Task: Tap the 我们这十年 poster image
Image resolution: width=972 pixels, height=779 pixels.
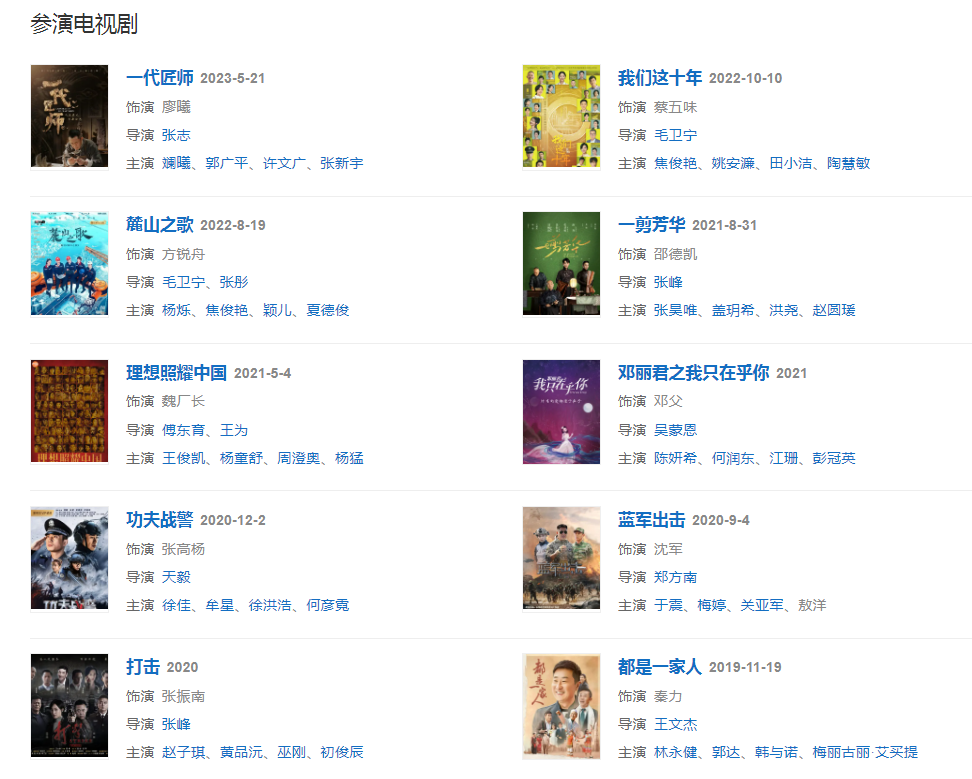Action: (x=561, y=117)
